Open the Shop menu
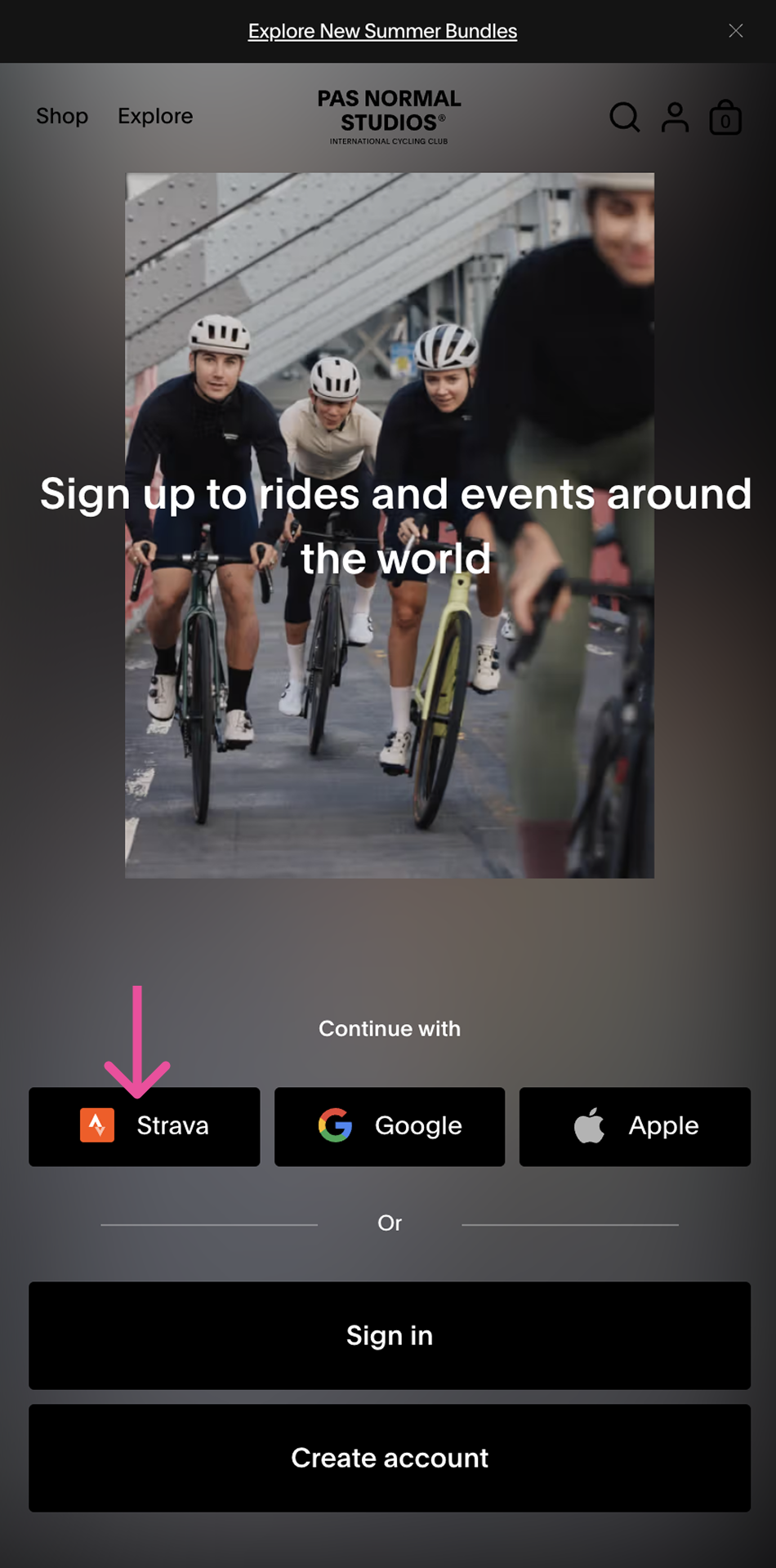Image resolution: width=776 pixels, height=1568 pixels. [62, 116]
